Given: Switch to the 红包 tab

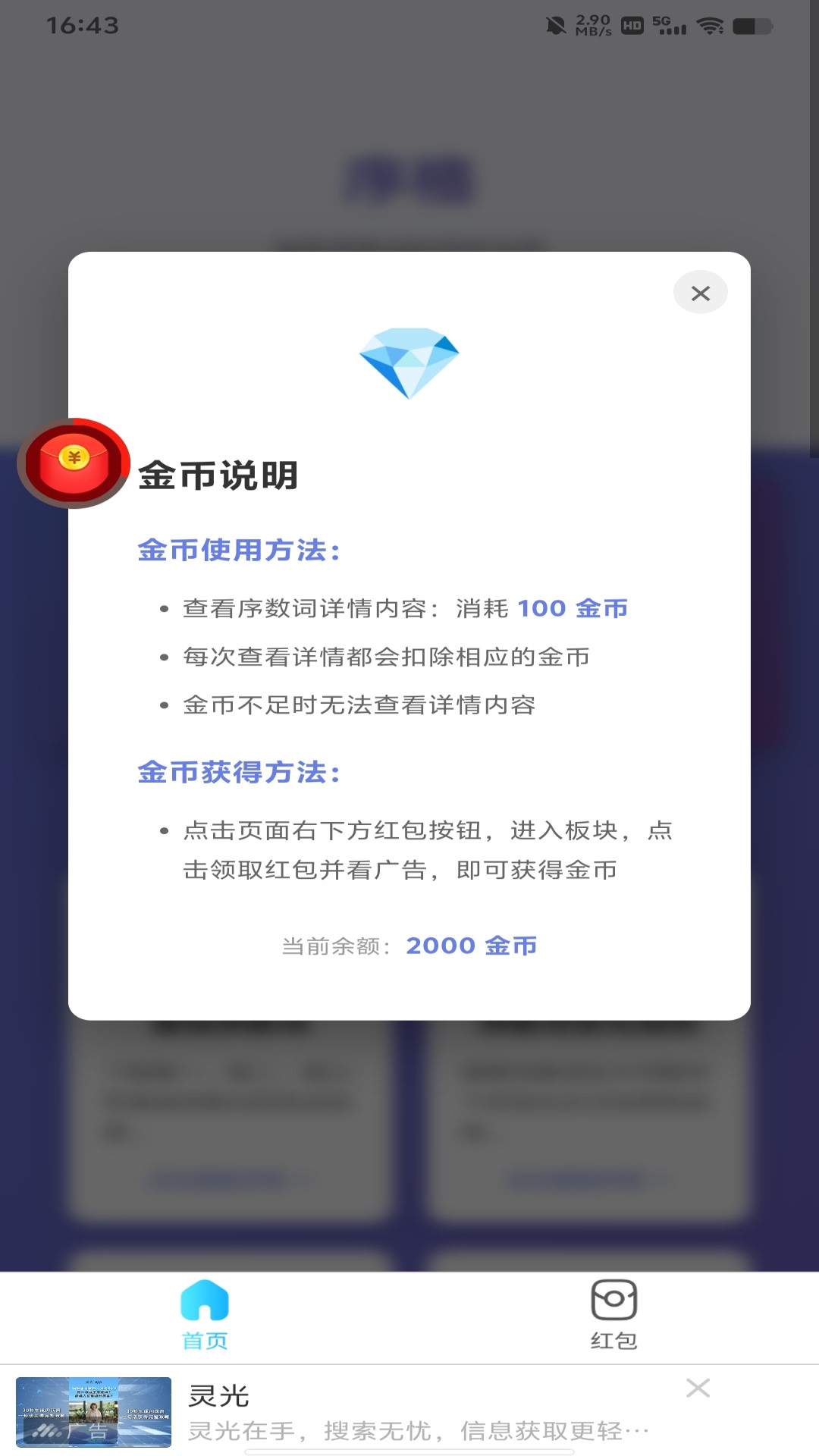Looking at the screenshot, I should tap(613, 1316).
